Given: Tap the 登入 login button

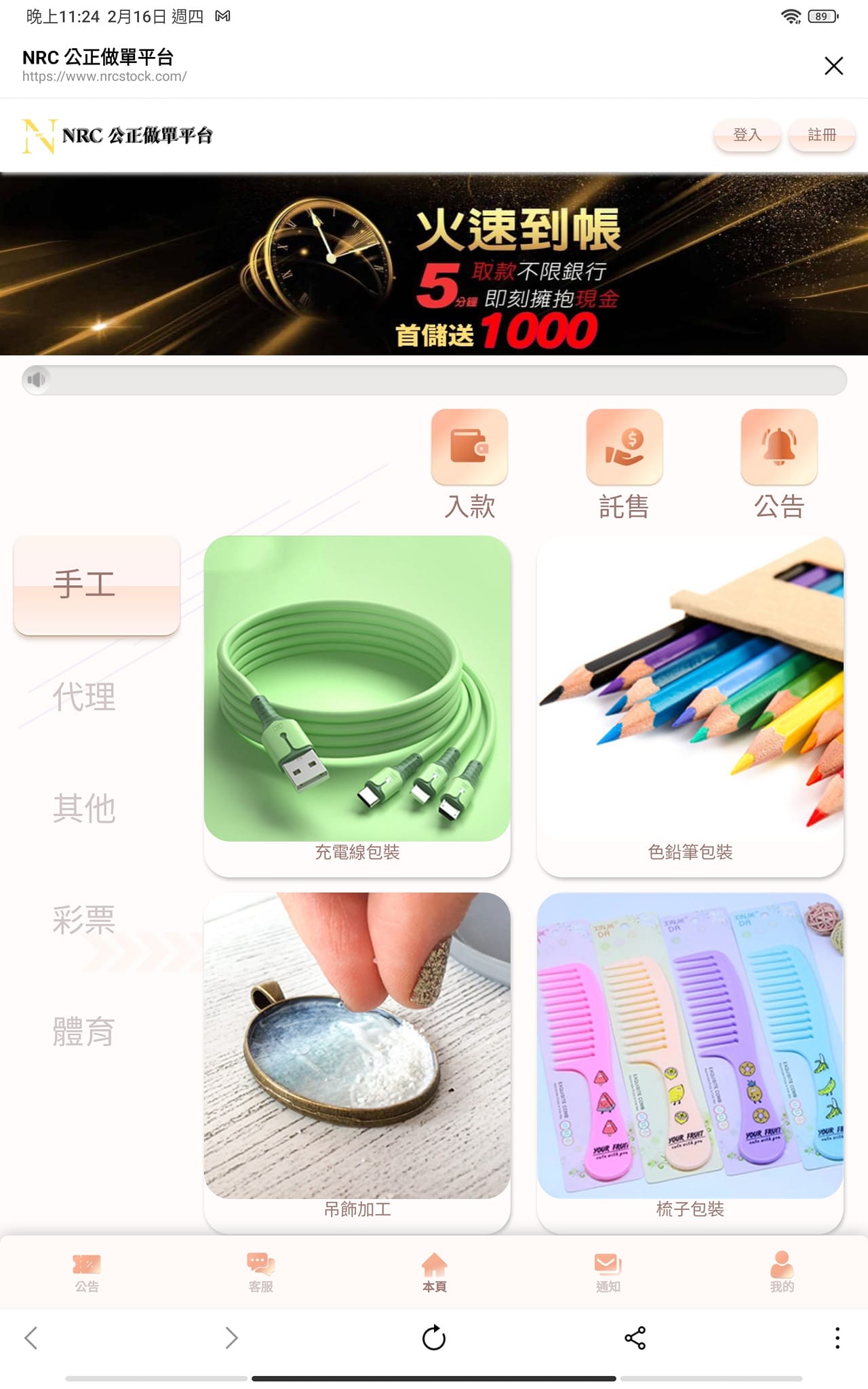Looking at the screenshot, I should coord(747,135).
